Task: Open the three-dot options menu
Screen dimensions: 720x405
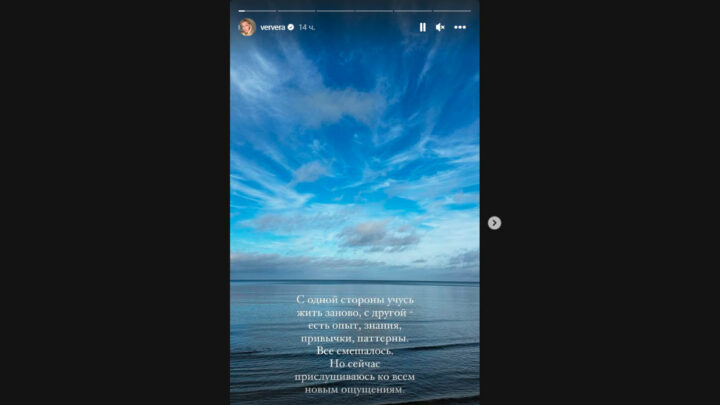Action: pyautogui.click(x=460, y=27)
